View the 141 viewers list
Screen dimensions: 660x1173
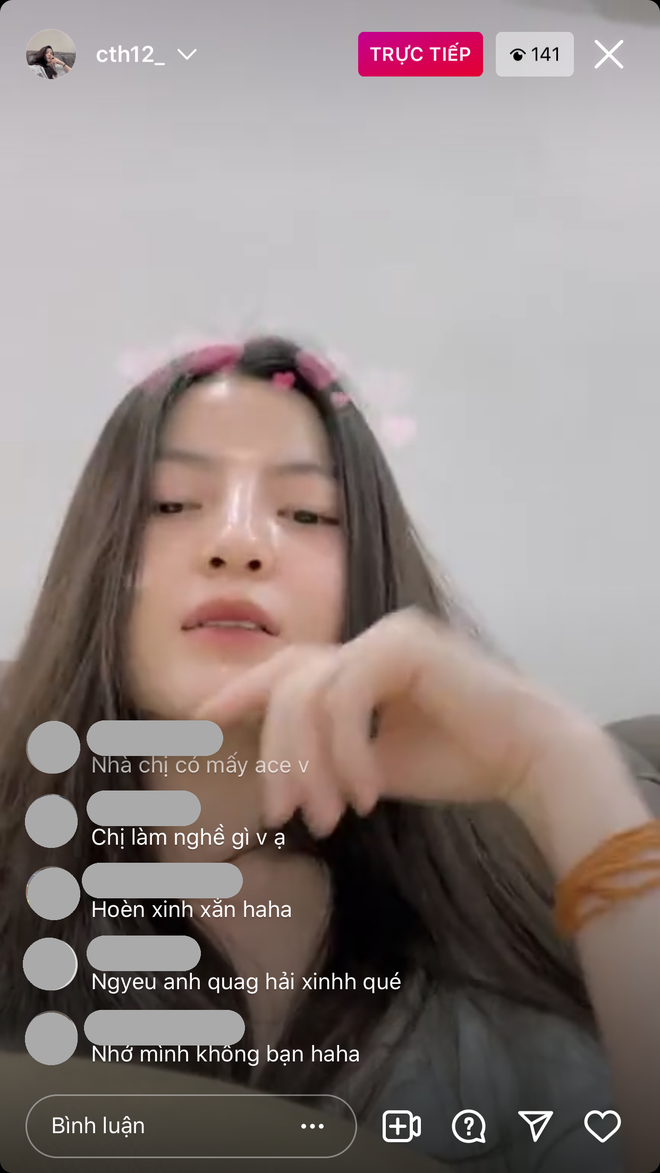click(535, 55)
